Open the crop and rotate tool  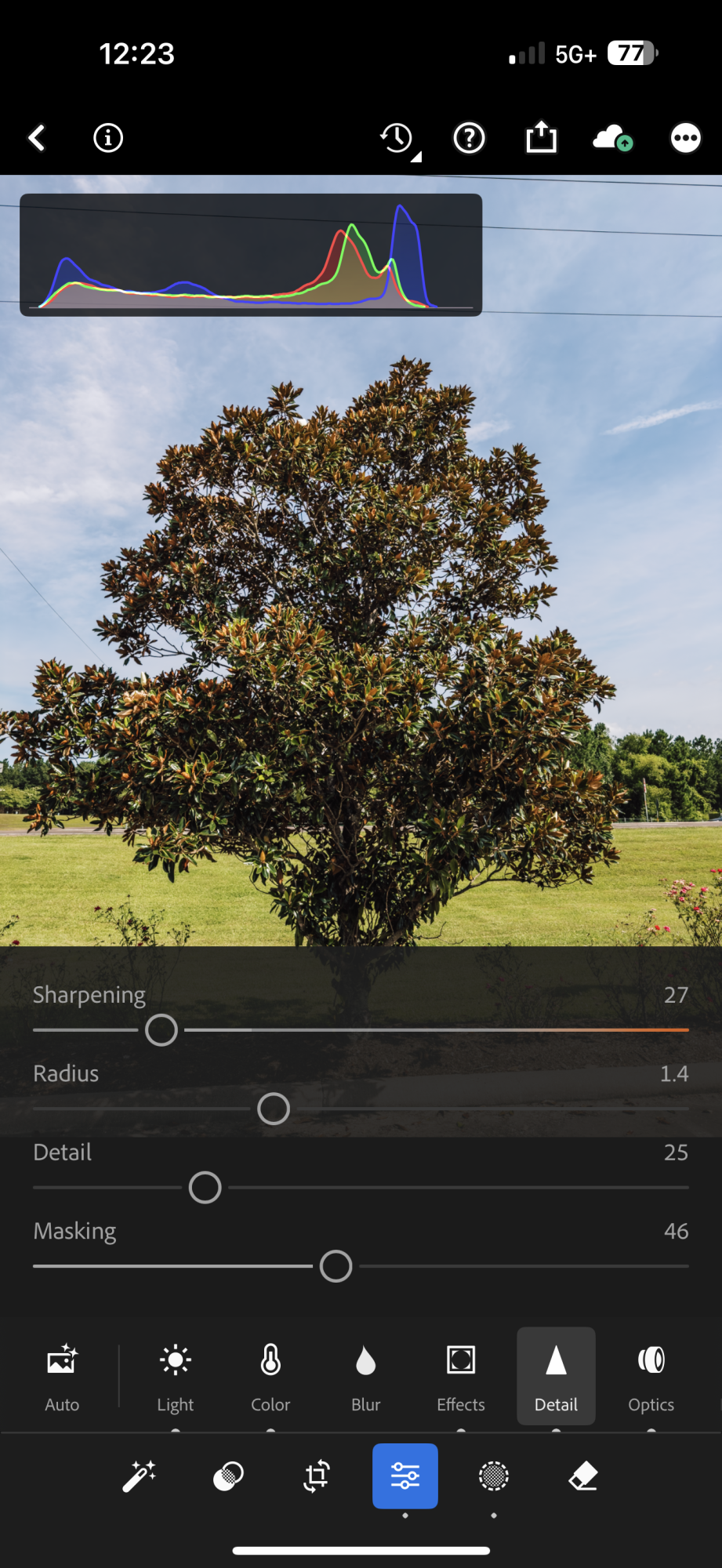[317, 1476]
